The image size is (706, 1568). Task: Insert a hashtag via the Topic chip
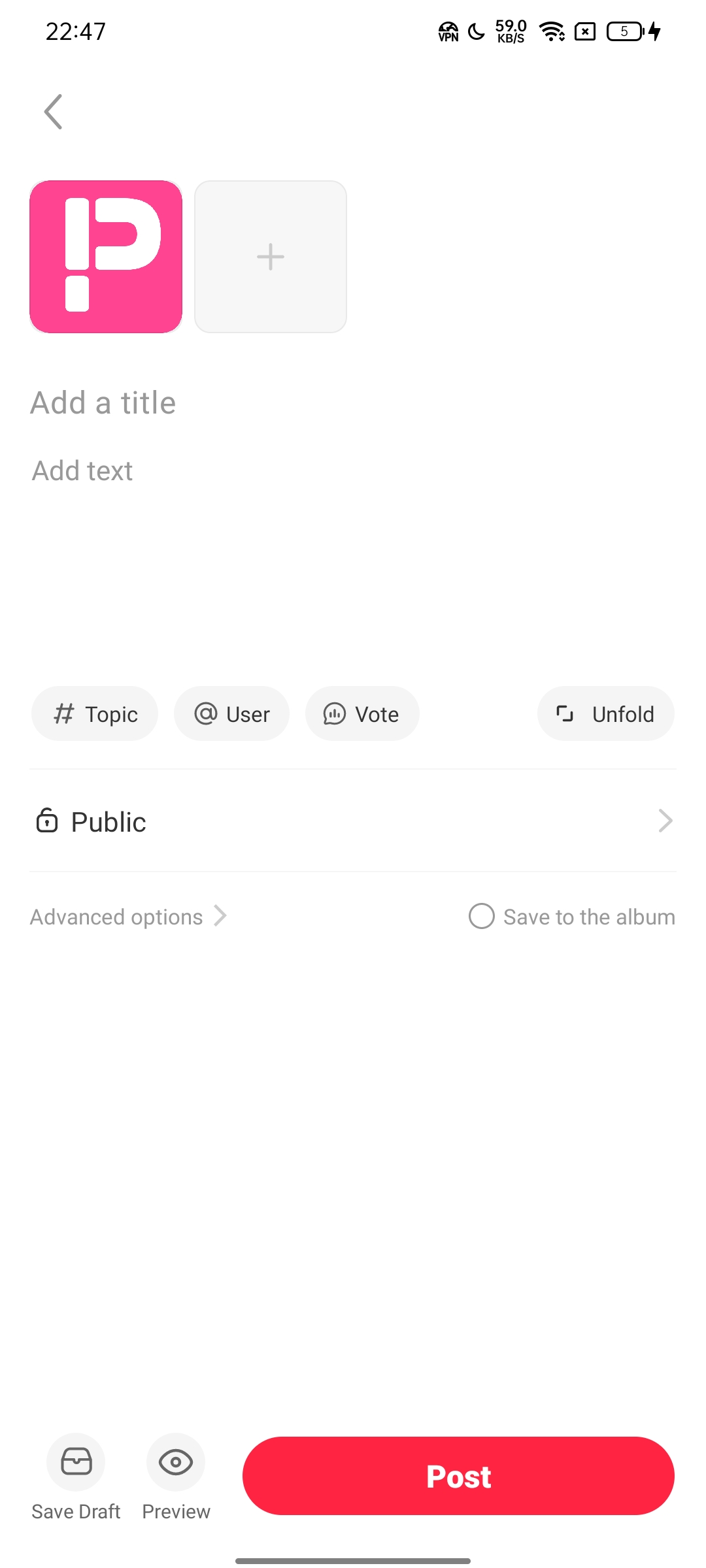(95, 713)
